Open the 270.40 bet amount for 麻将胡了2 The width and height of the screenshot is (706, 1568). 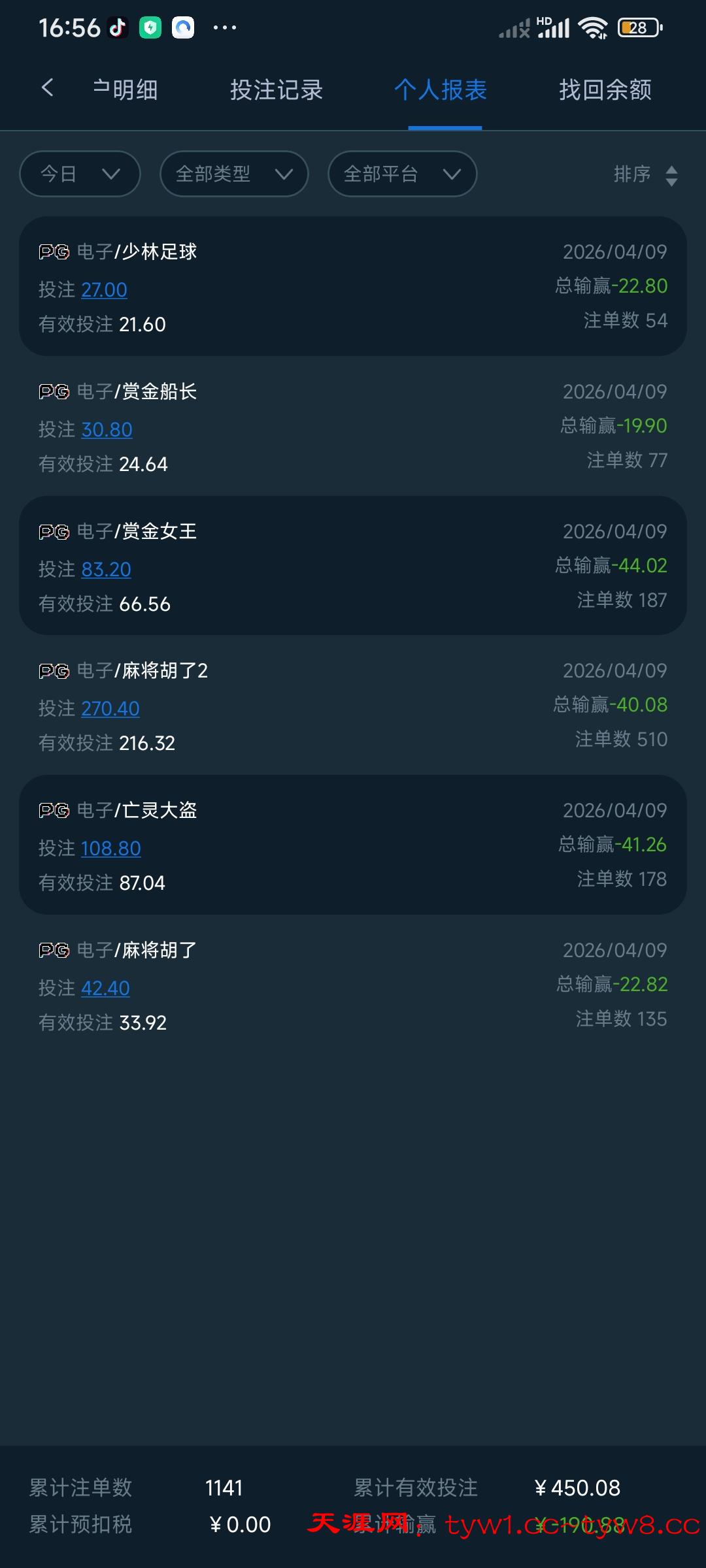[x=110, y=708]
